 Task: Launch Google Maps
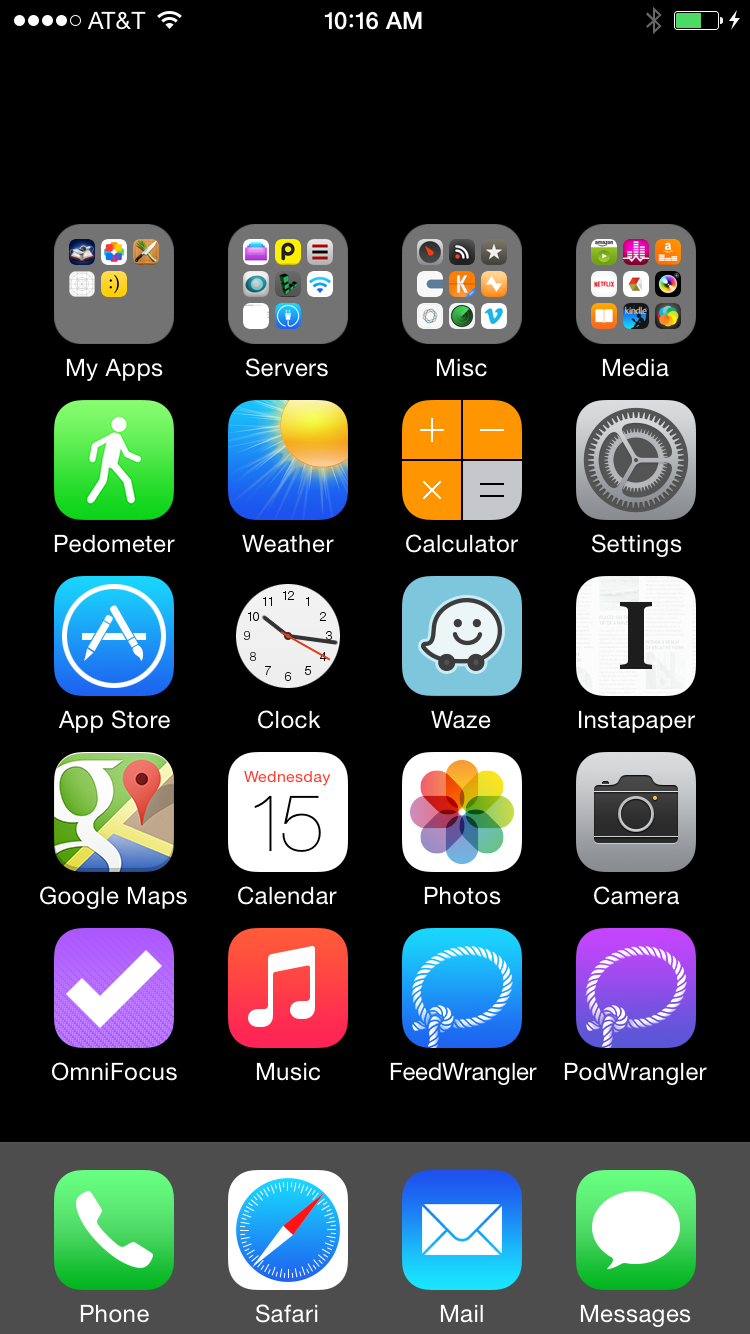click(x=113, y=812)
